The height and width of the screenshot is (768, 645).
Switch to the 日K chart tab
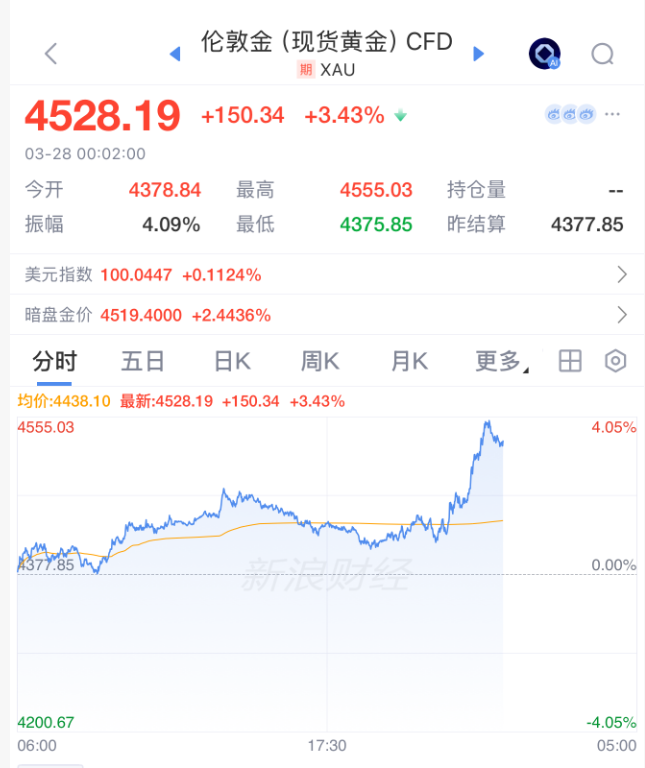[232, 362]
